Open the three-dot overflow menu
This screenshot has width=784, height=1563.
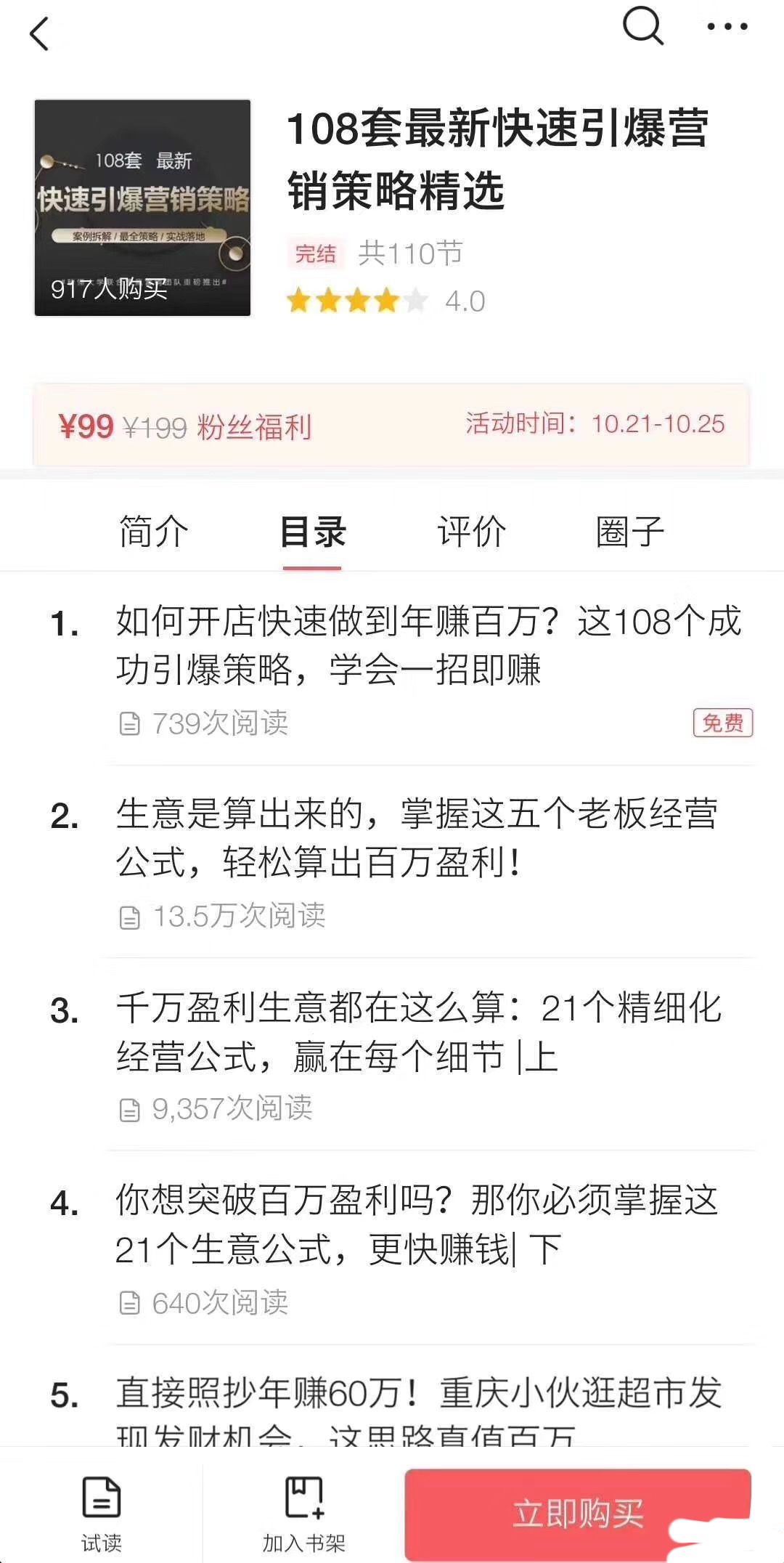pyautogui.click(x=727, y=27)
